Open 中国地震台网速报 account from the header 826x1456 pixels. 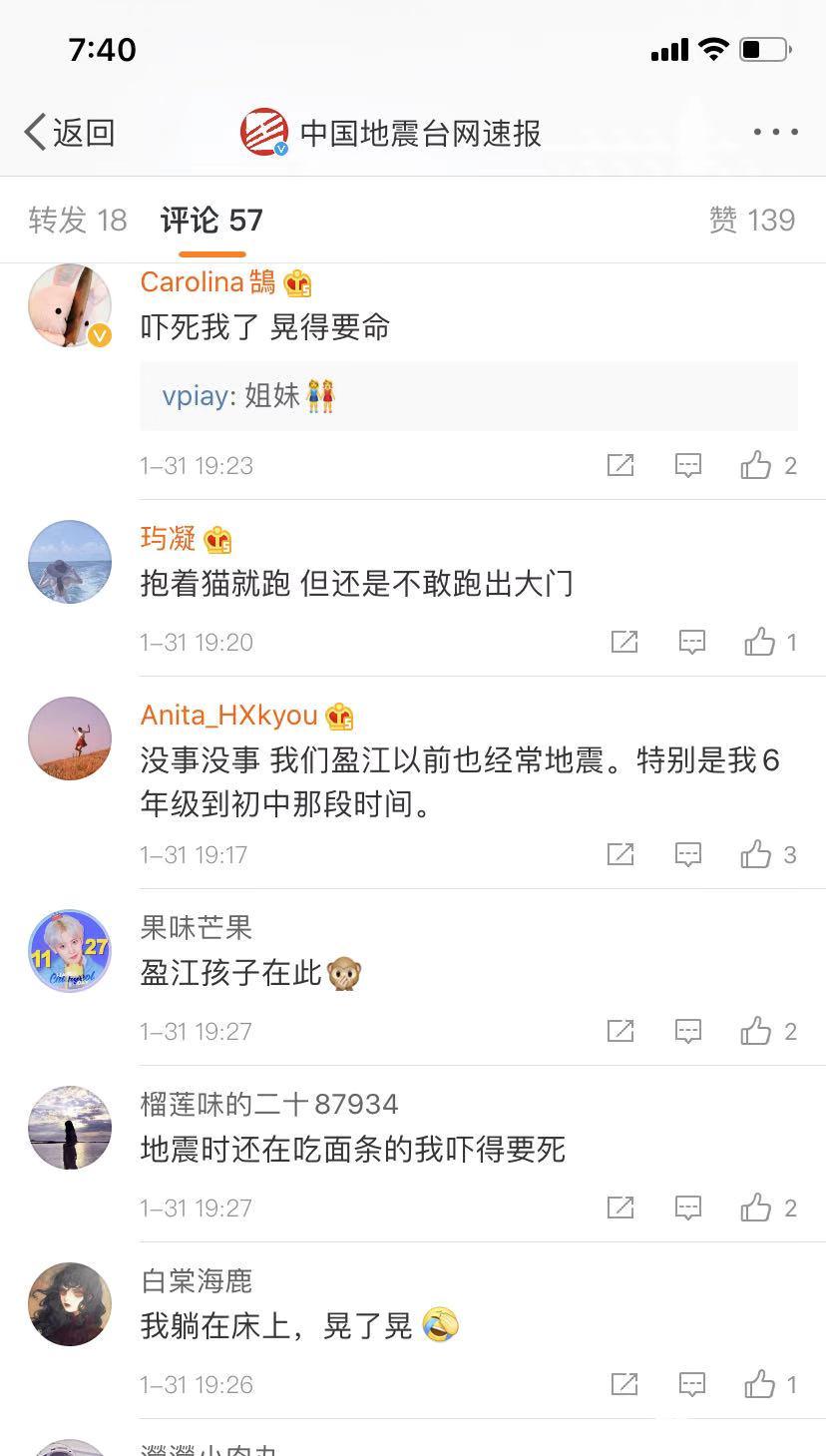419,133
